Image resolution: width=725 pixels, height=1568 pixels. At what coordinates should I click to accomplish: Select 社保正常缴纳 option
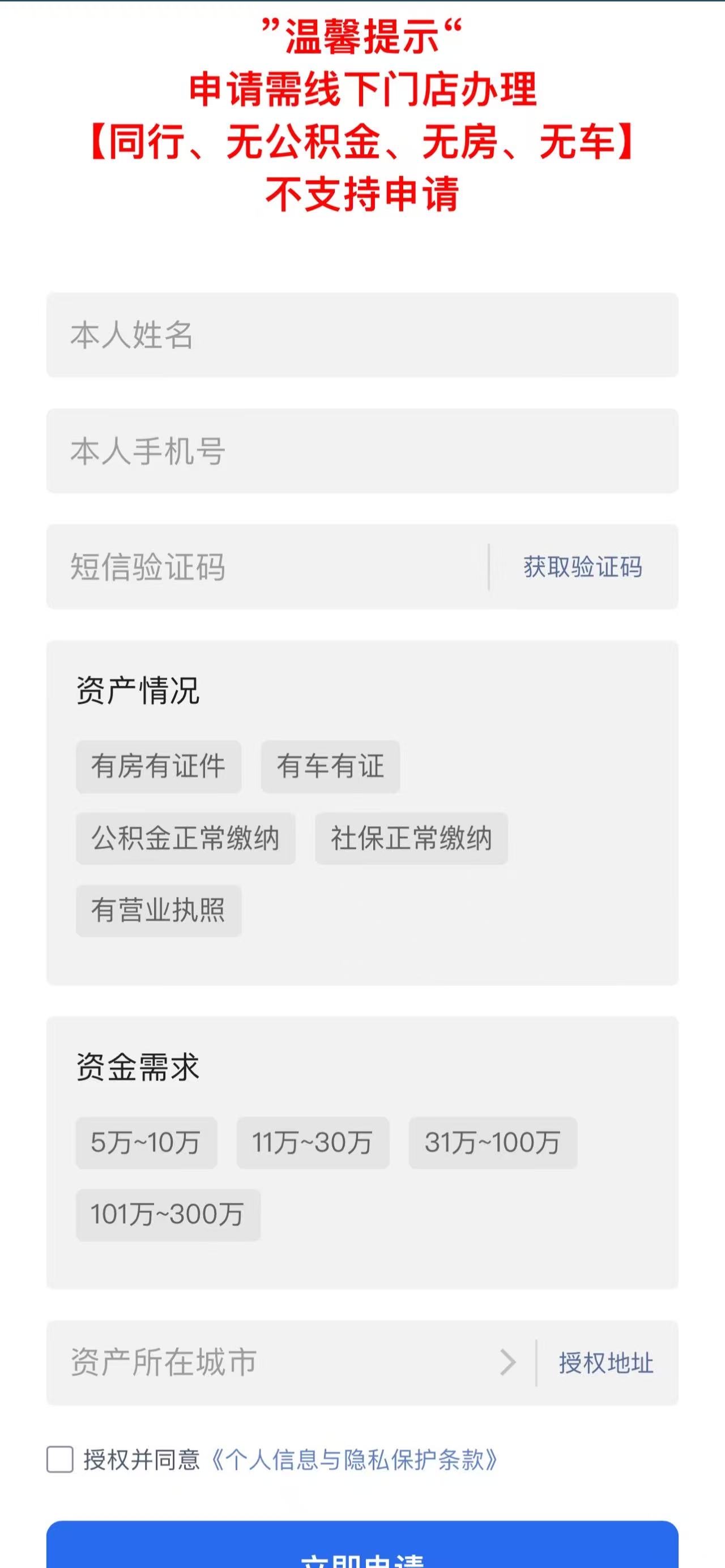click(411, 838)
